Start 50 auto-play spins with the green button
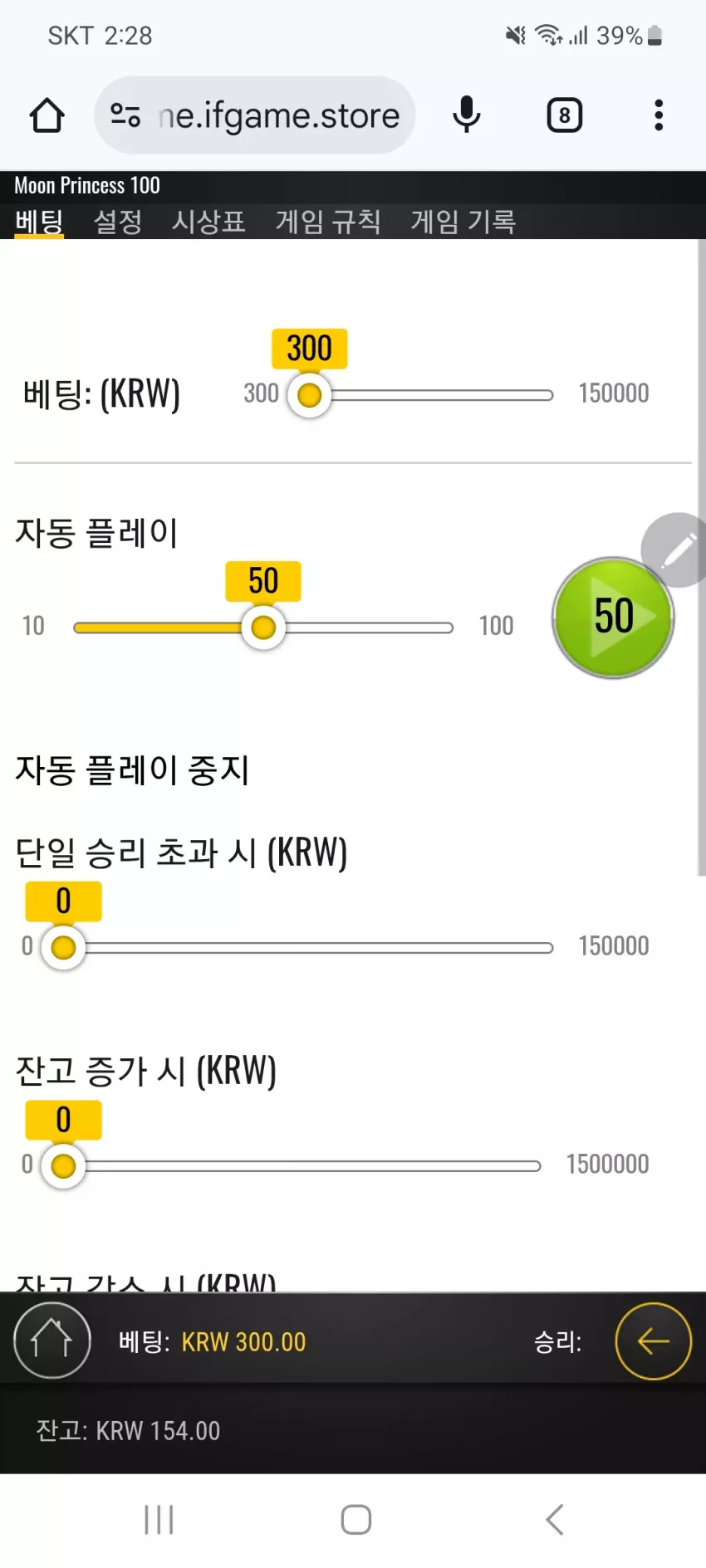The image size is (706, 1568). [613, 618]
